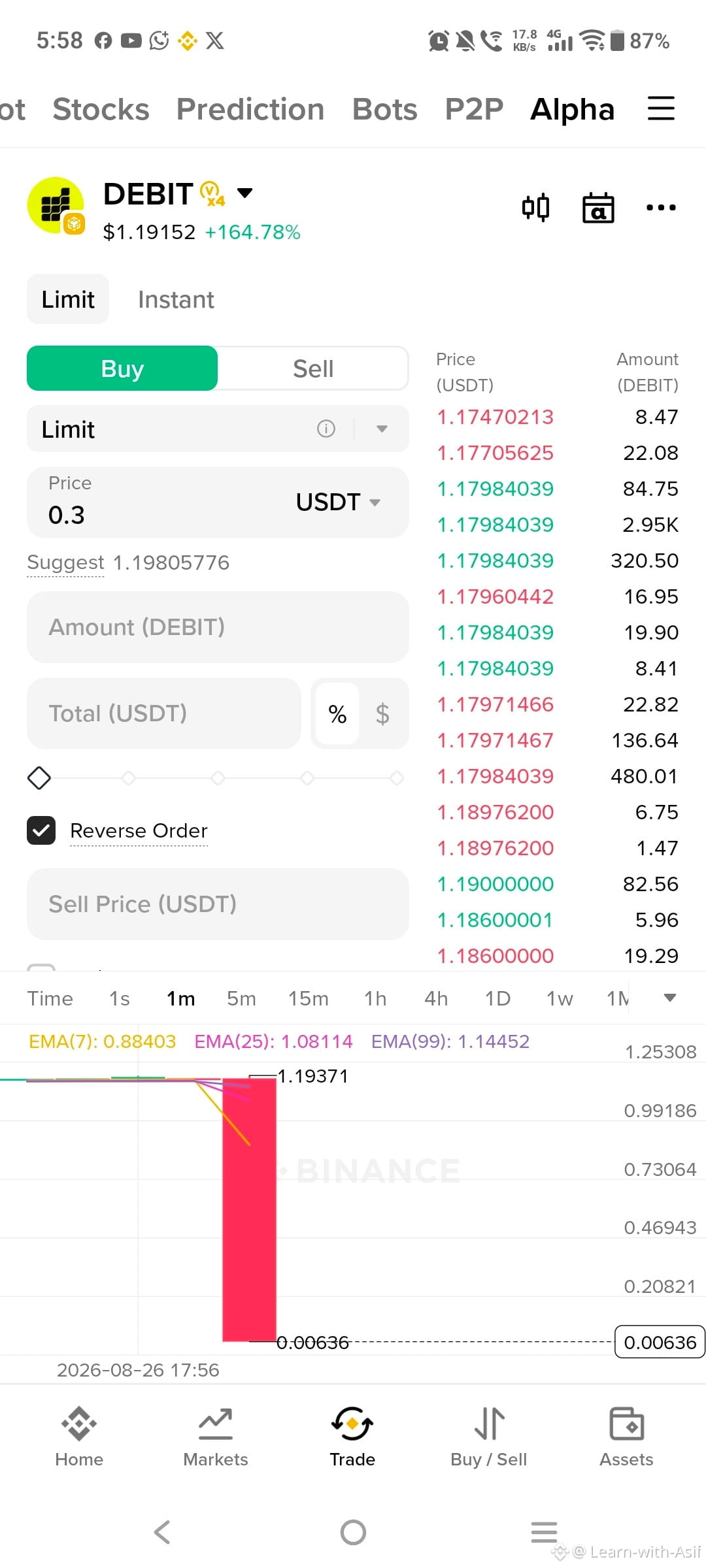This screenshot has height=1568, width=706.
Task: Expand the DEBIT token selector arrow
Action: pos(244,193)
